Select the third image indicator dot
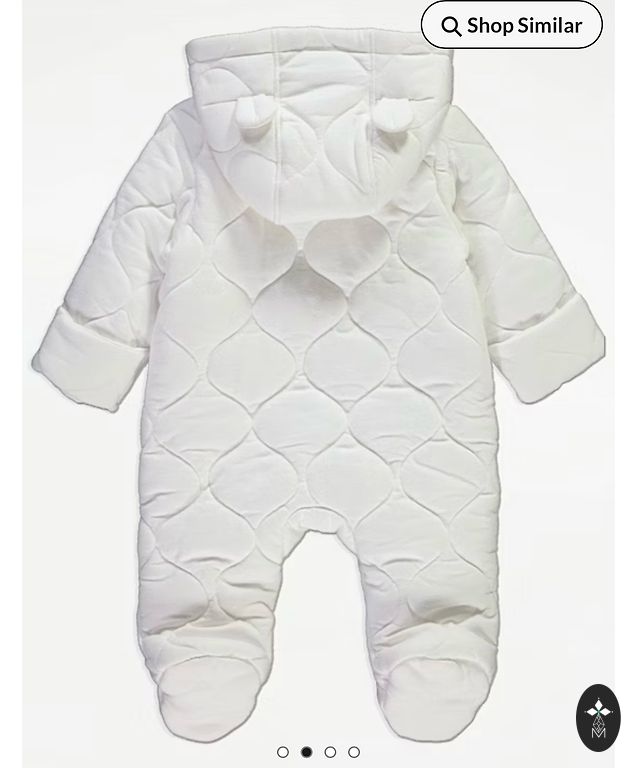Screen dimensions: 637x768 [x=330, y=752]
